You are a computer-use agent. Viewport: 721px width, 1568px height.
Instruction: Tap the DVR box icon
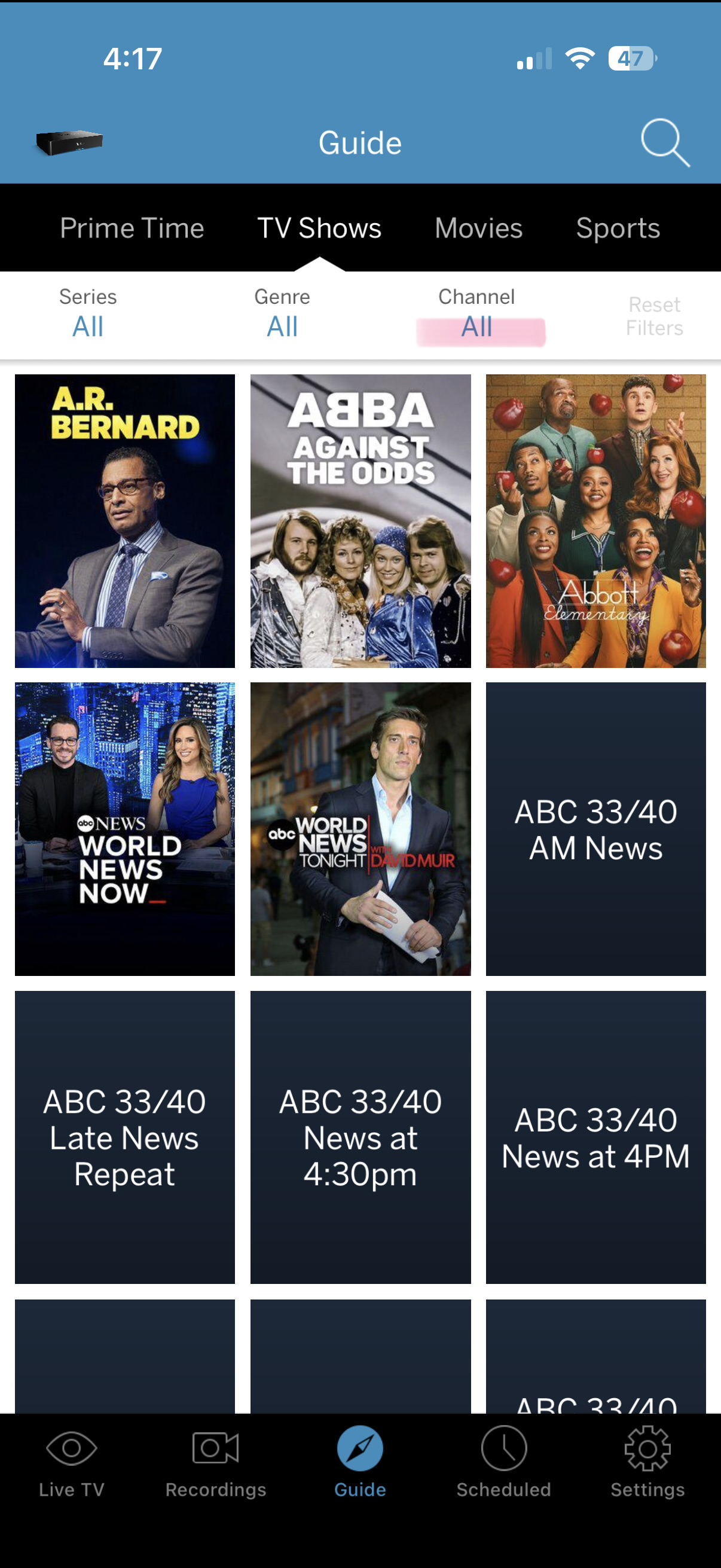tap(69, 143)
